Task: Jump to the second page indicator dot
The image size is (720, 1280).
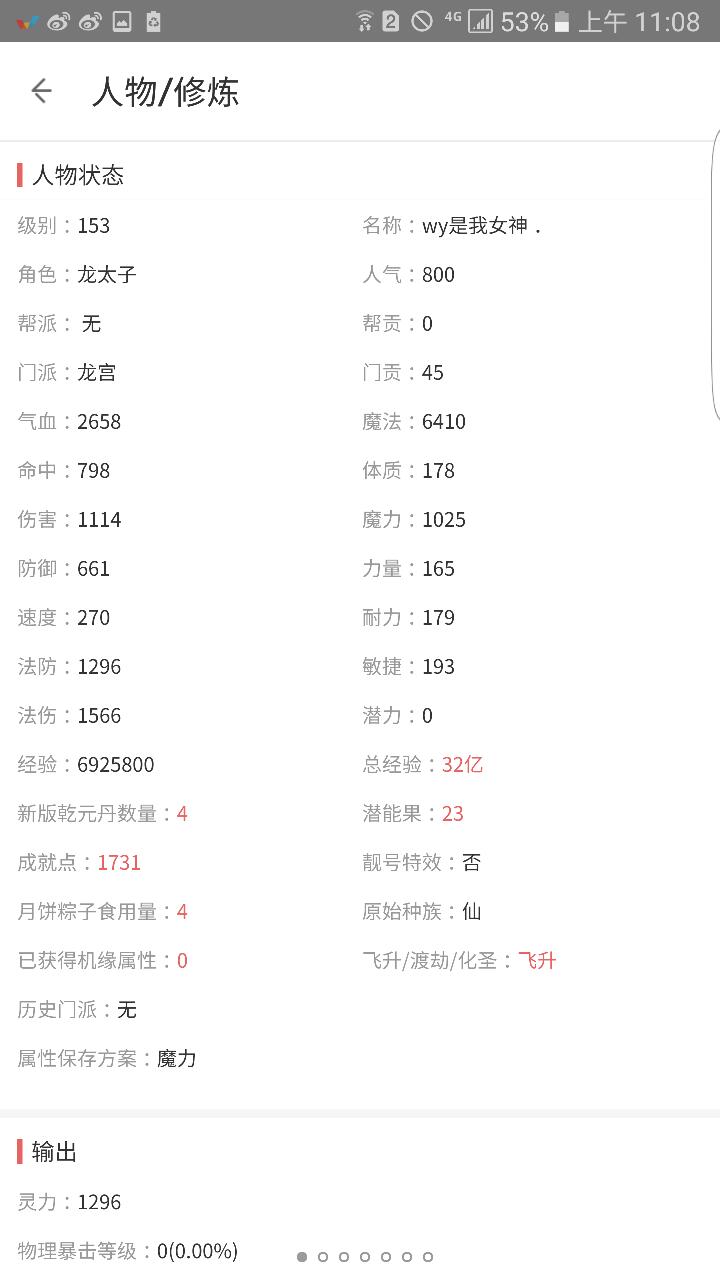Action: 323,1257
